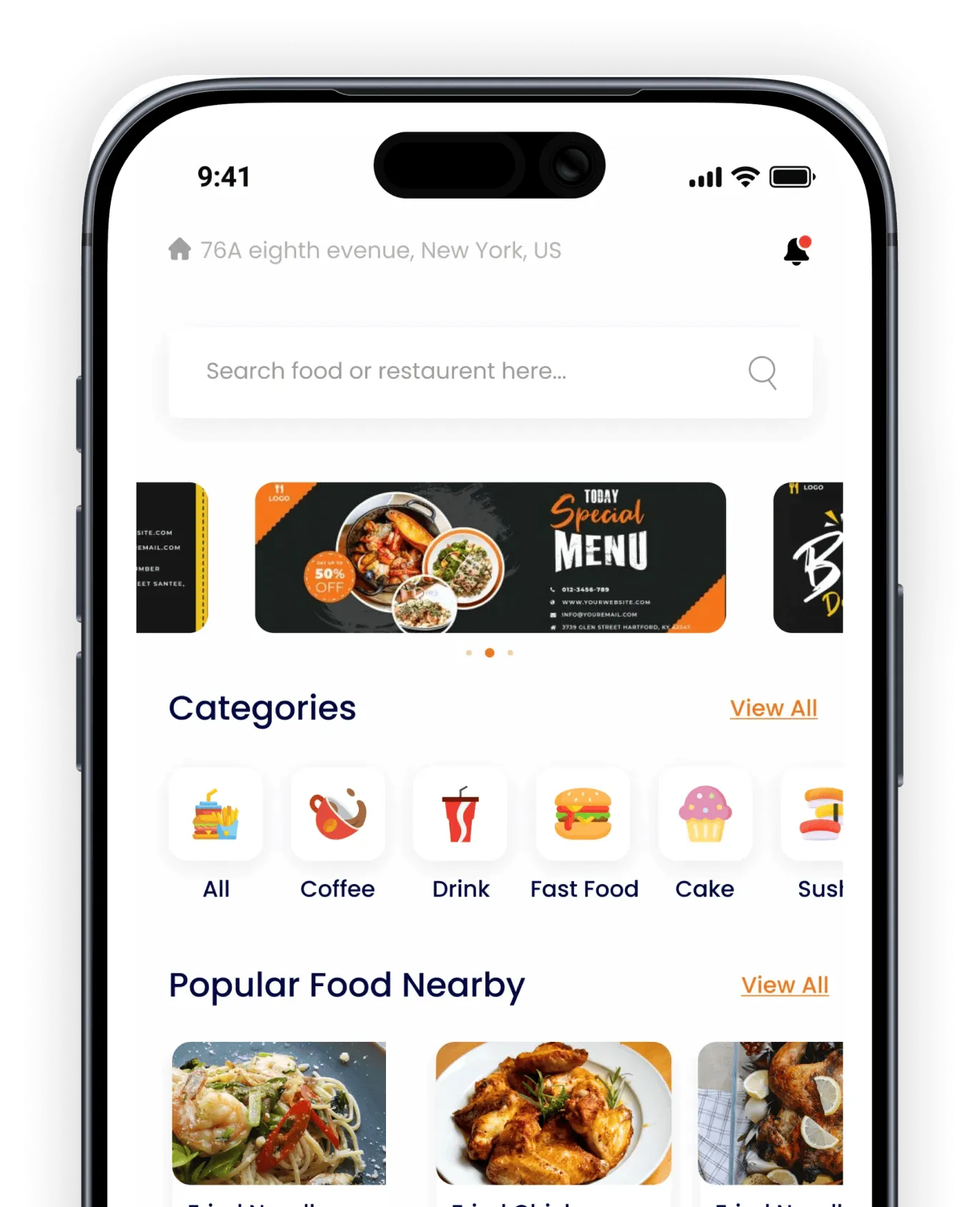This screenshot has width=980, height=1207.
Task: Open the Cake category
Action: click(705, 815)
